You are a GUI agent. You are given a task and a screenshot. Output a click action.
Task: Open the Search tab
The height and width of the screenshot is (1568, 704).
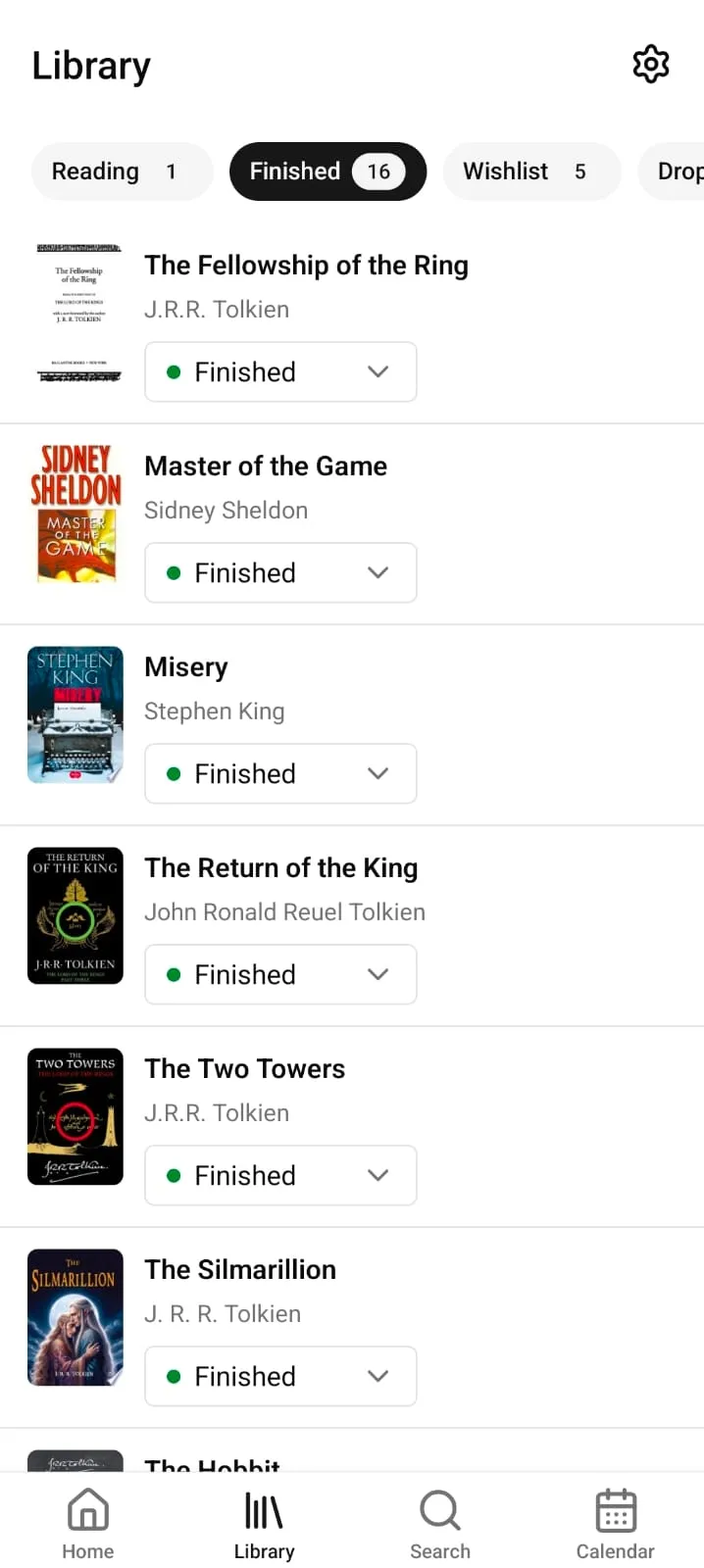[440, 1524]
